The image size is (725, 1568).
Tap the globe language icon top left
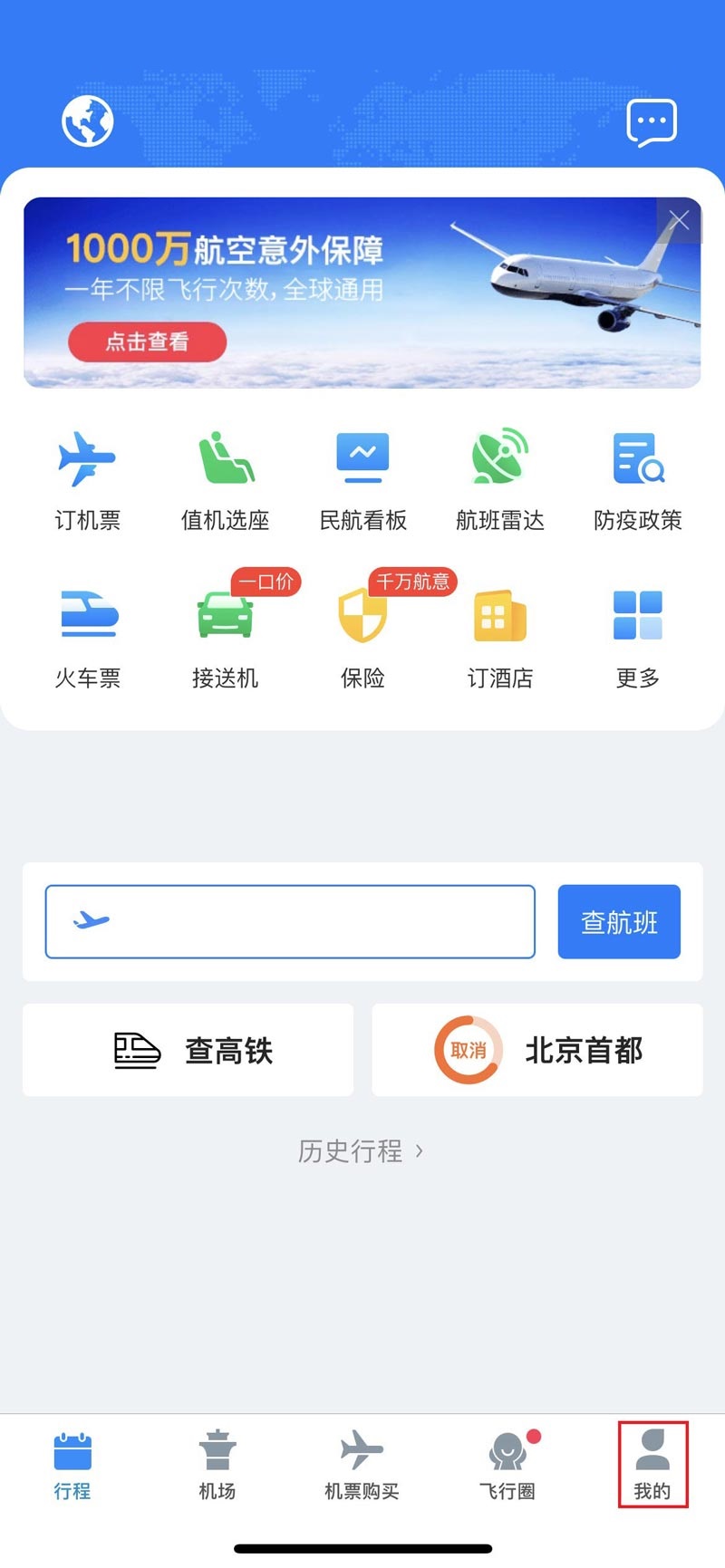click(x=86, y=120)
